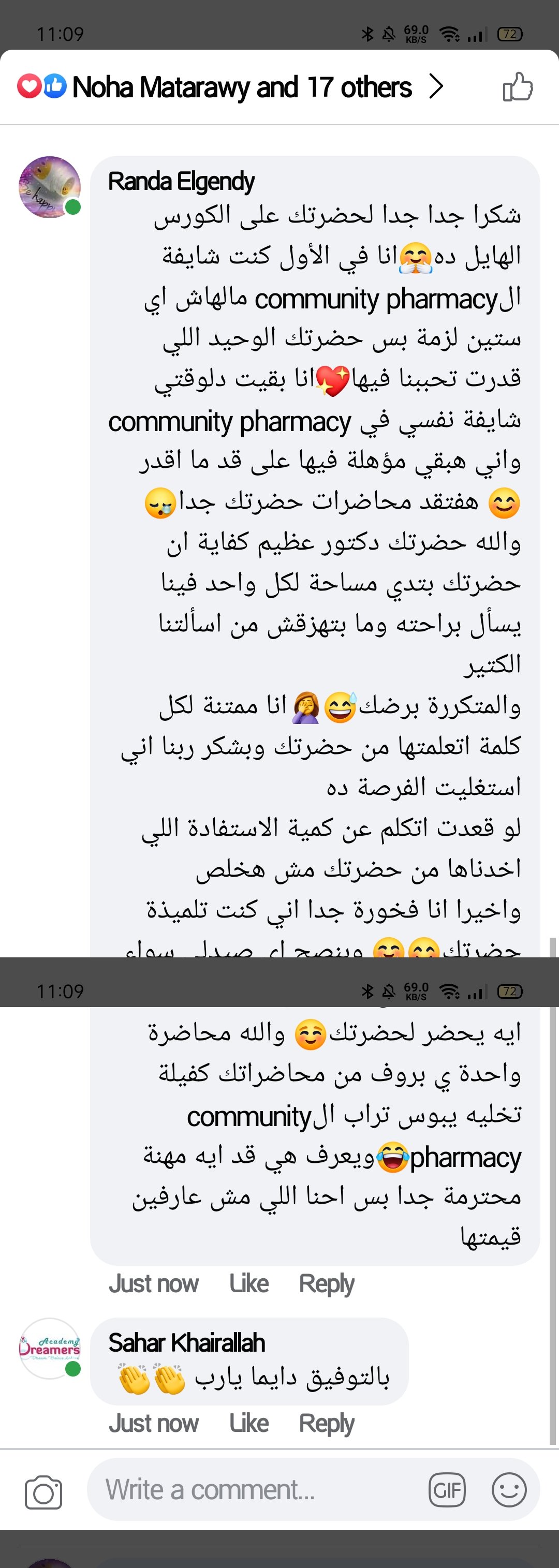
Task: Attach a photo using the camera icon
Action: coord(43,1492)
